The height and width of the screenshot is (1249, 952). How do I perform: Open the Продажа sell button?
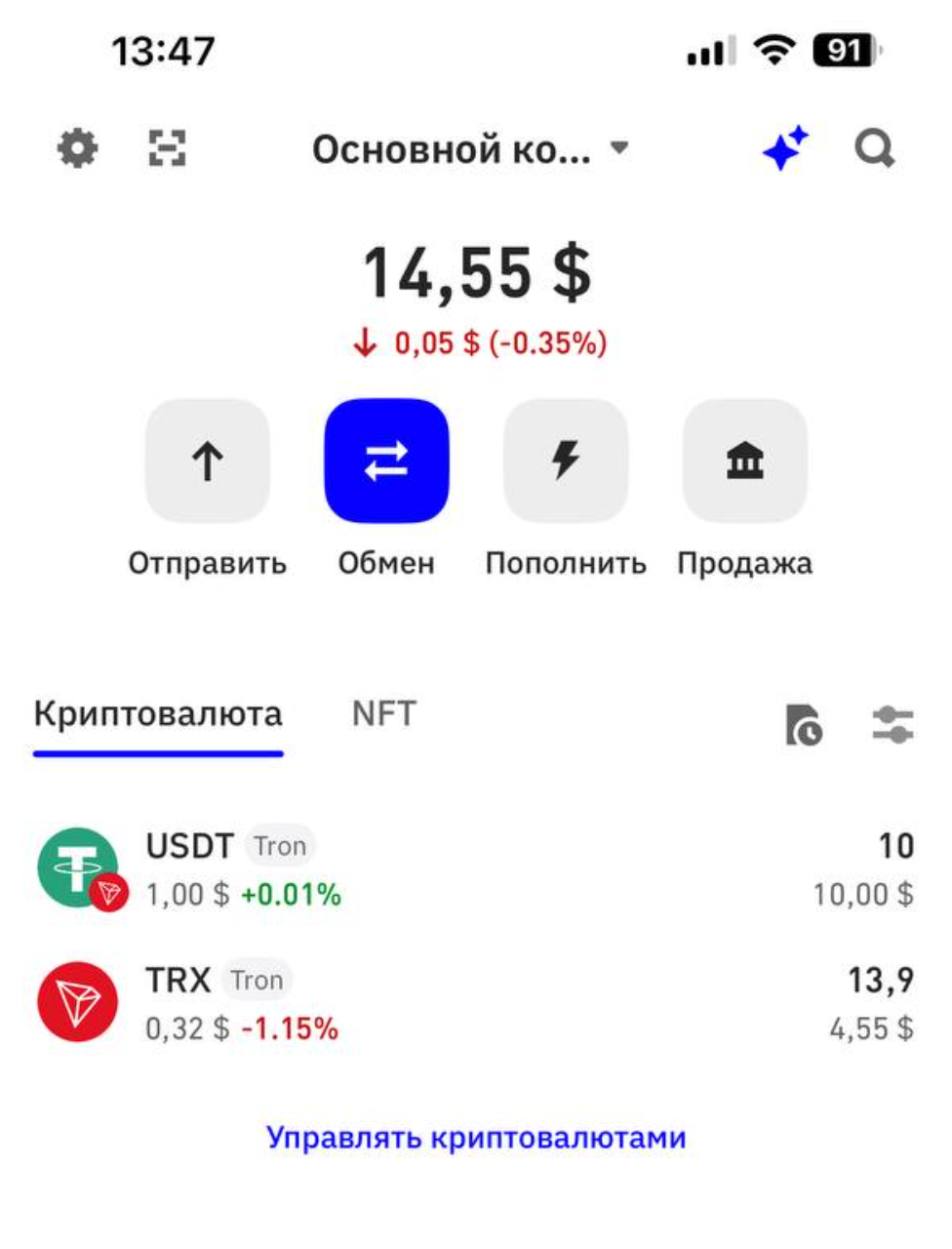(x=745, y=461)
